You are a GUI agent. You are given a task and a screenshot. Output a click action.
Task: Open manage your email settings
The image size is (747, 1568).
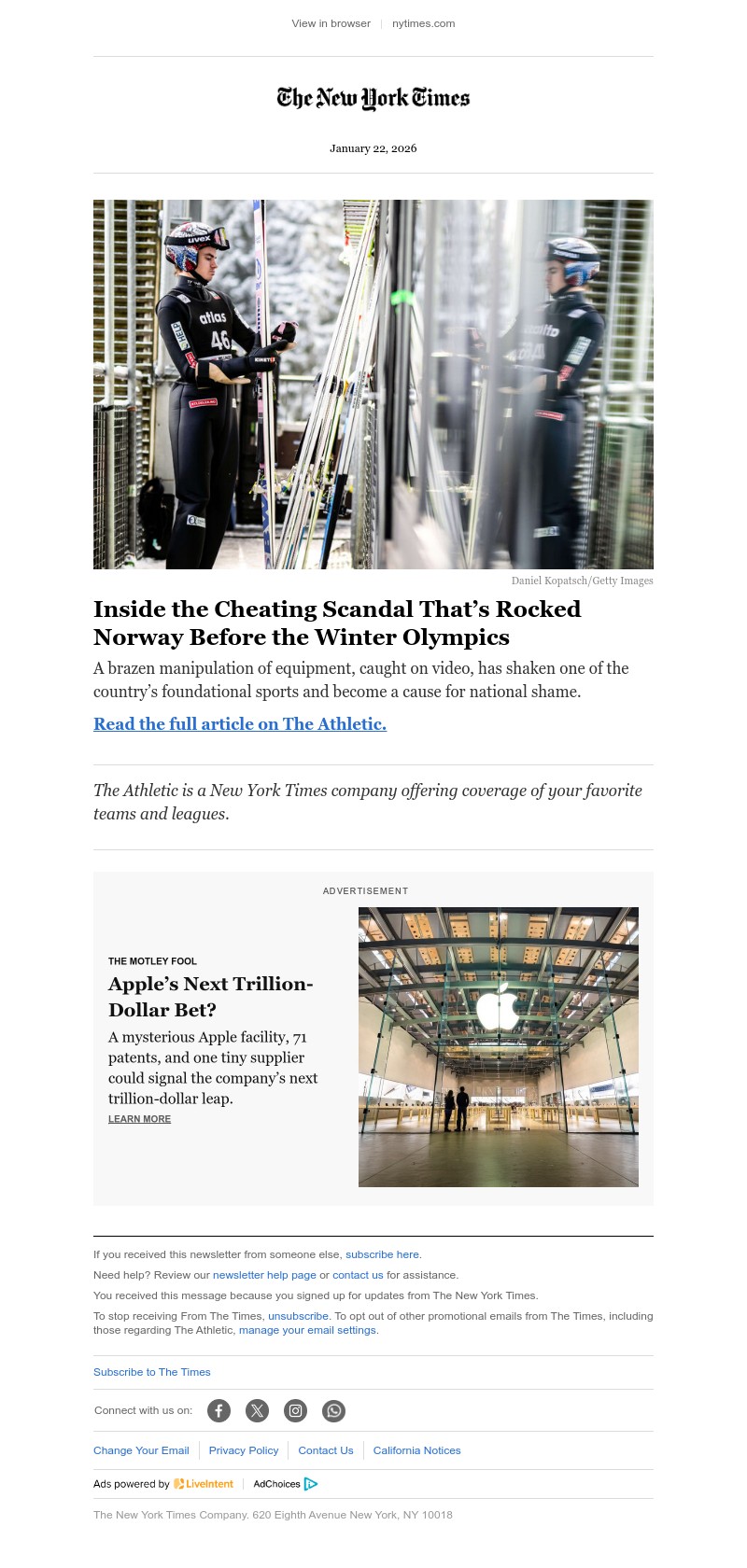coord(307,1330)
